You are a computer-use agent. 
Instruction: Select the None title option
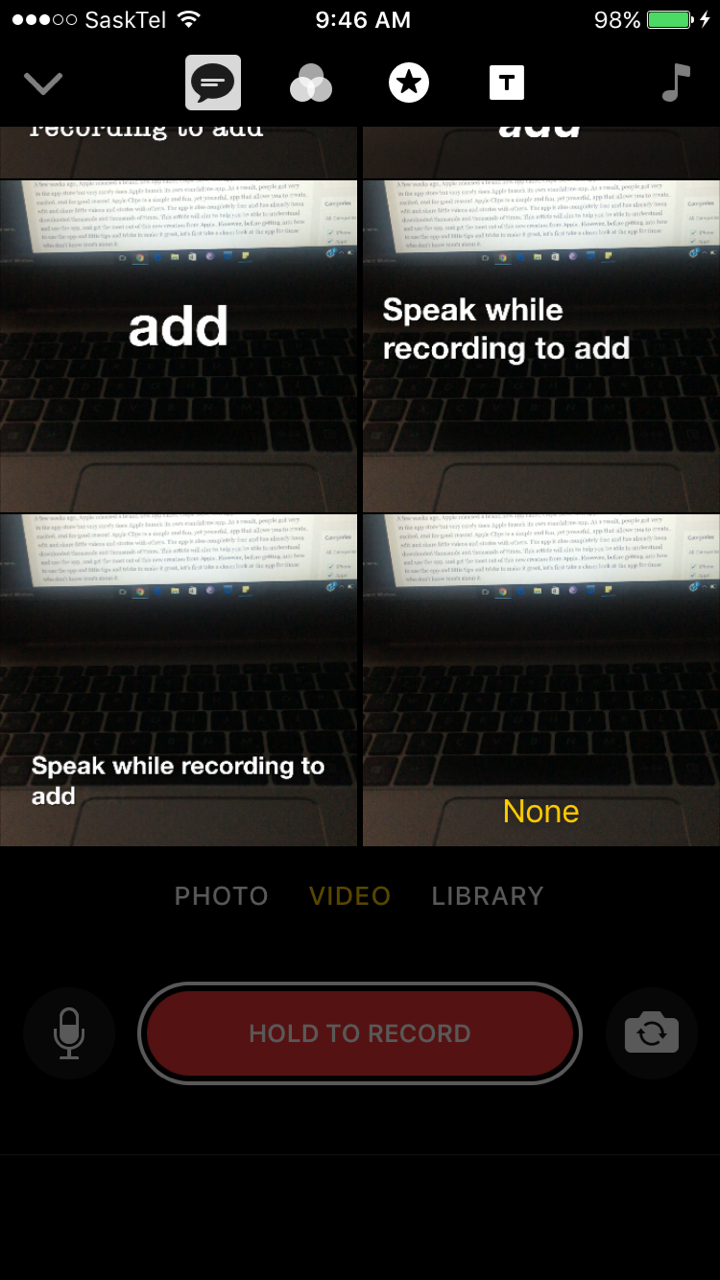tap(540, 680)
